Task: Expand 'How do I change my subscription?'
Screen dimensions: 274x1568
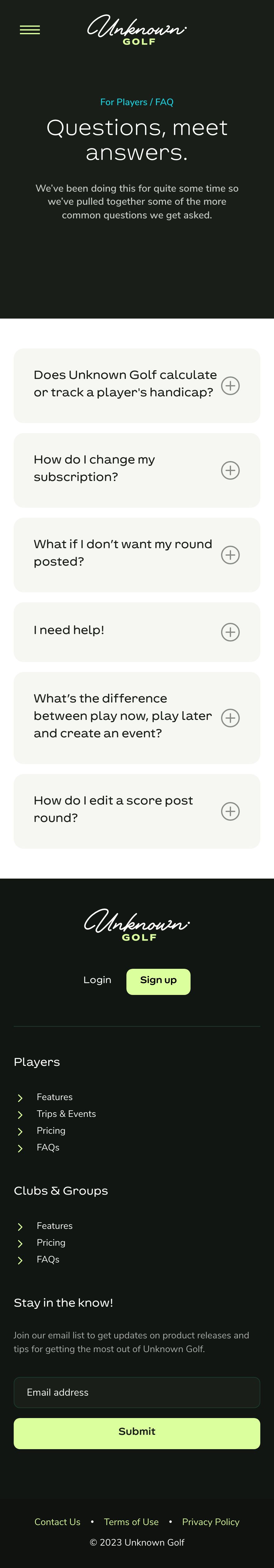Action: 230,470
